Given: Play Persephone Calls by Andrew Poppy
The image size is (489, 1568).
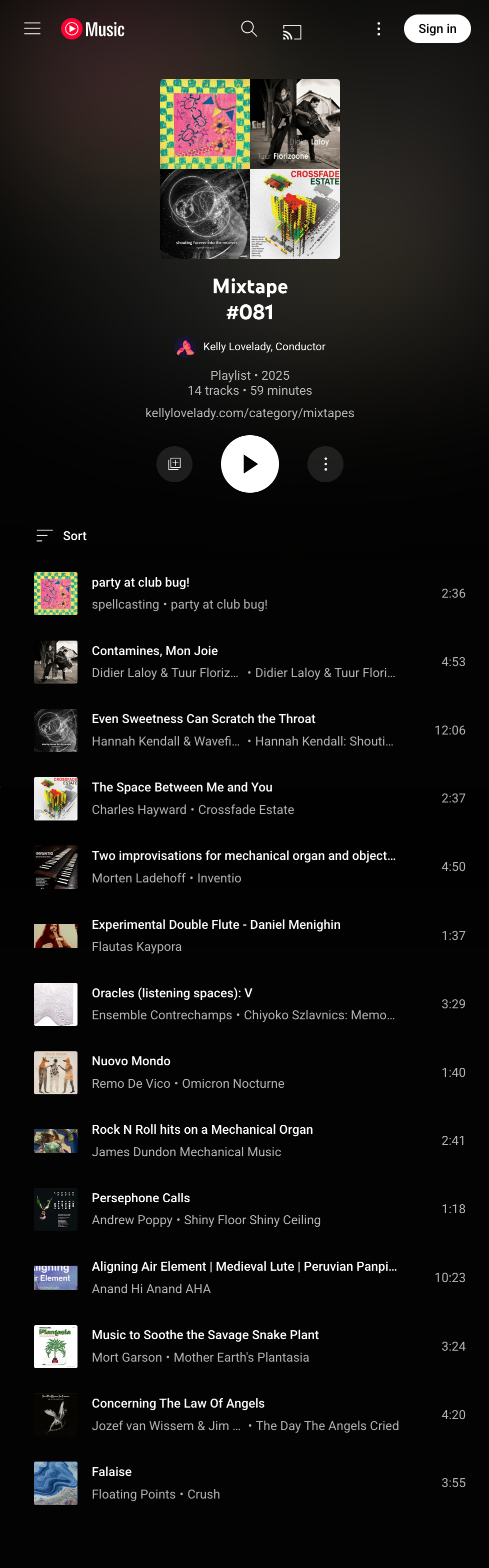Looking at the screenshot, I should pos(140,1198).
